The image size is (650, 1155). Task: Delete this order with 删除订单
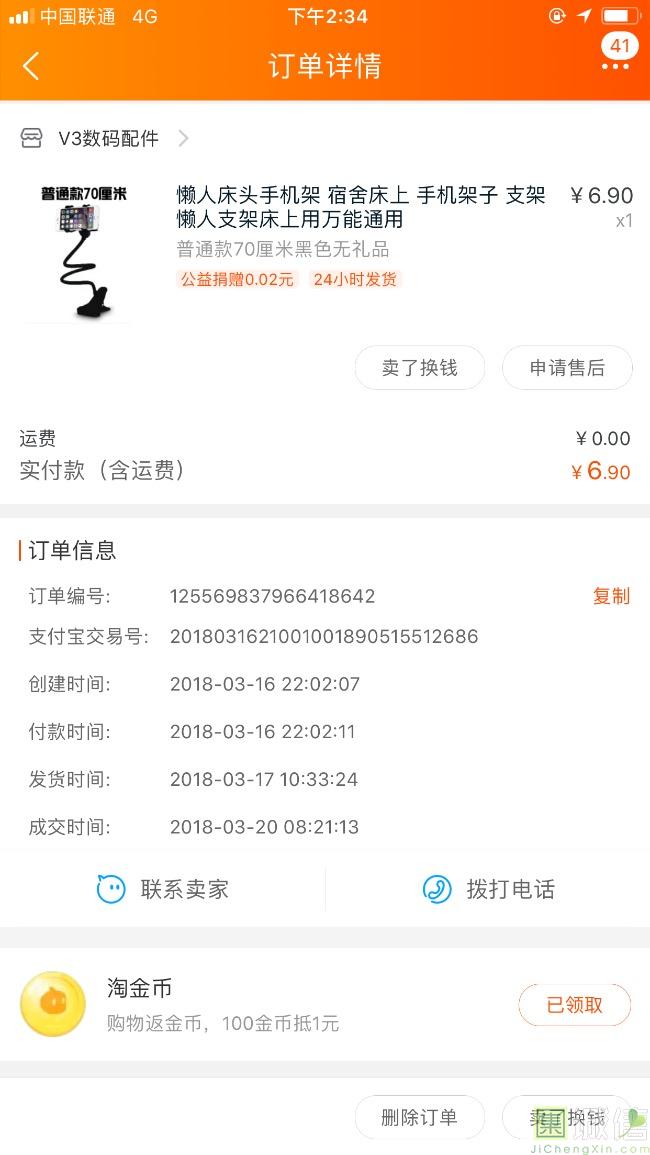(419, 1117)
